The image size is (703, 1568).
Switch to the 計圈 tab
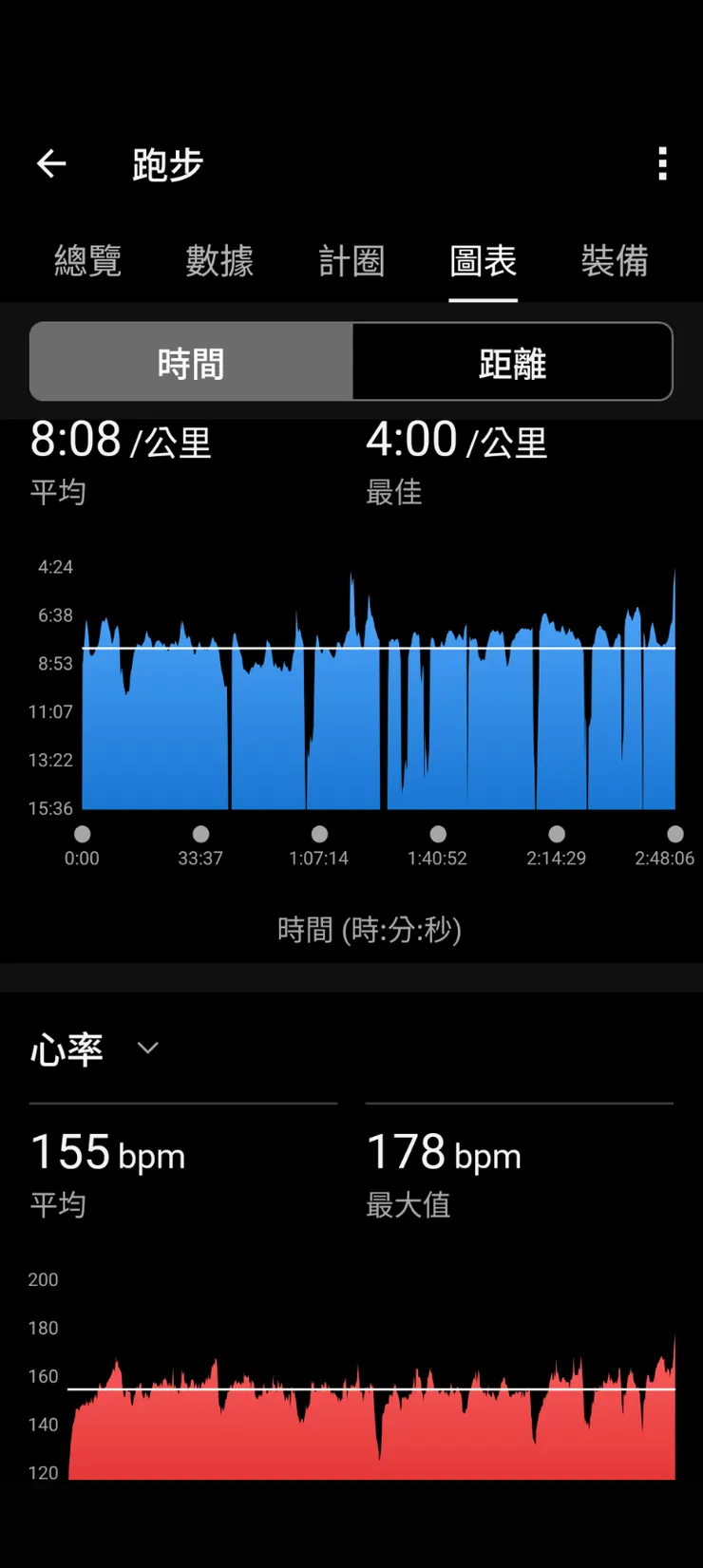(351, 262)
